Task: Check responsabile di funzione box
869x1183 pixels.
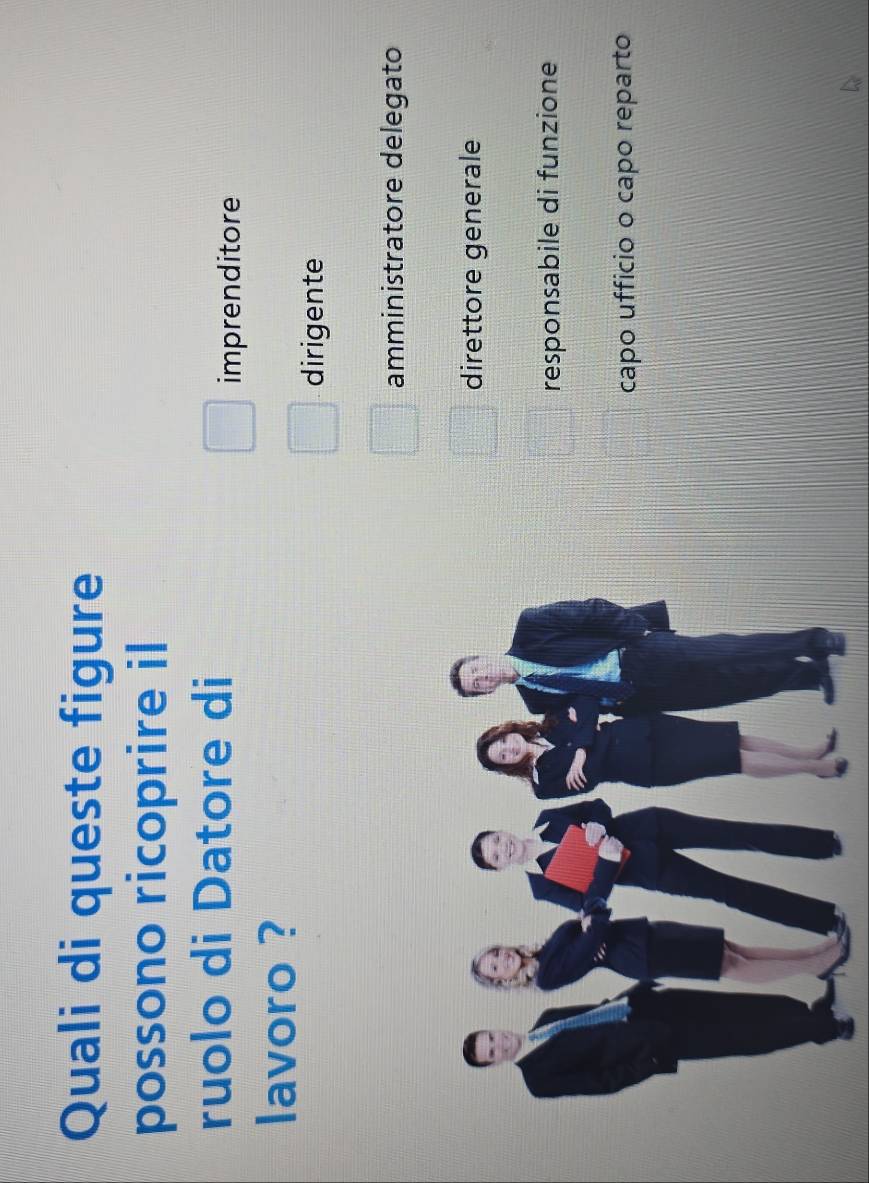Action: 550,433
